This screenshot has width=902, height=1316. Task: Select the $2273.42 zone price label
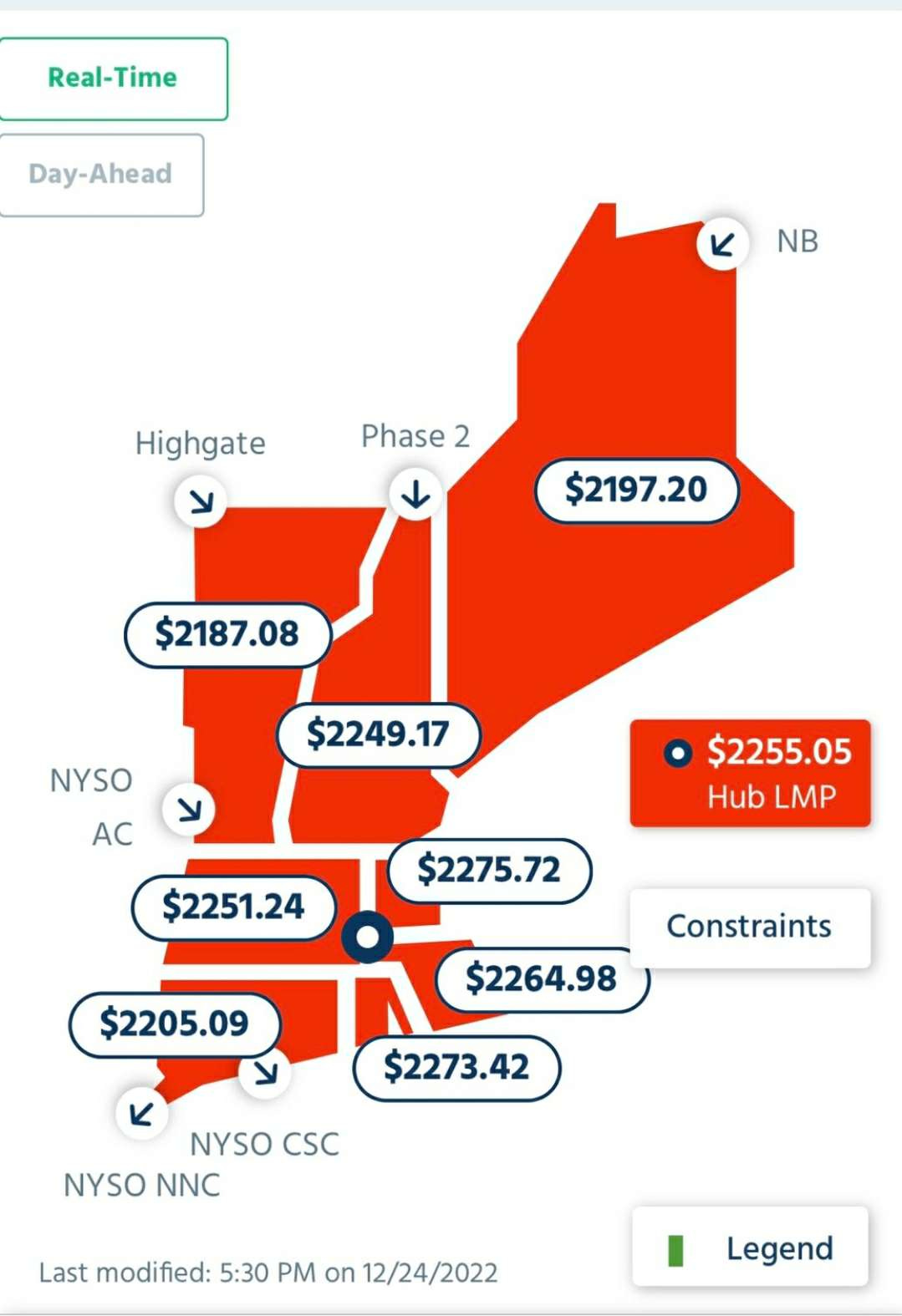(x=456, y=1067)
